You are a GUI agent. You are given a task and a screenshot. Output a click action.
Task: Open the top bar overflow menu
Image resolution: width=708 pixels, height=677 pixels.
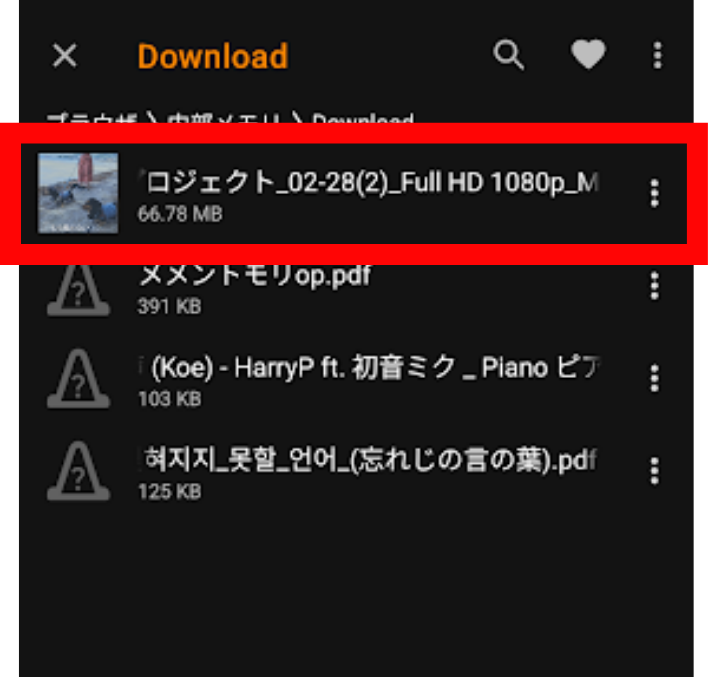point(657,56)
